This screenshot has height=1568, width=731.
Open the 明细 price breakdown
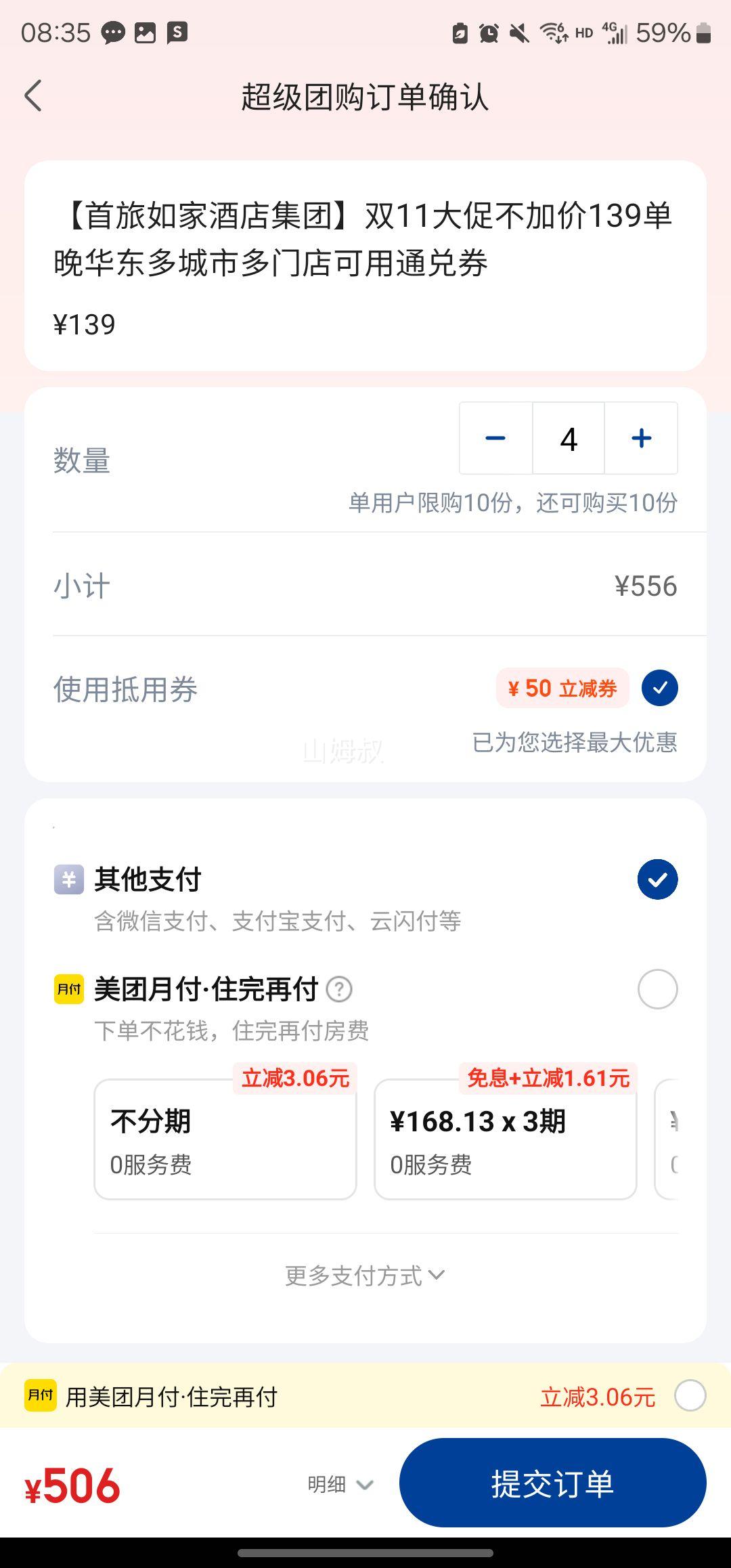[x=340, y=1483]
